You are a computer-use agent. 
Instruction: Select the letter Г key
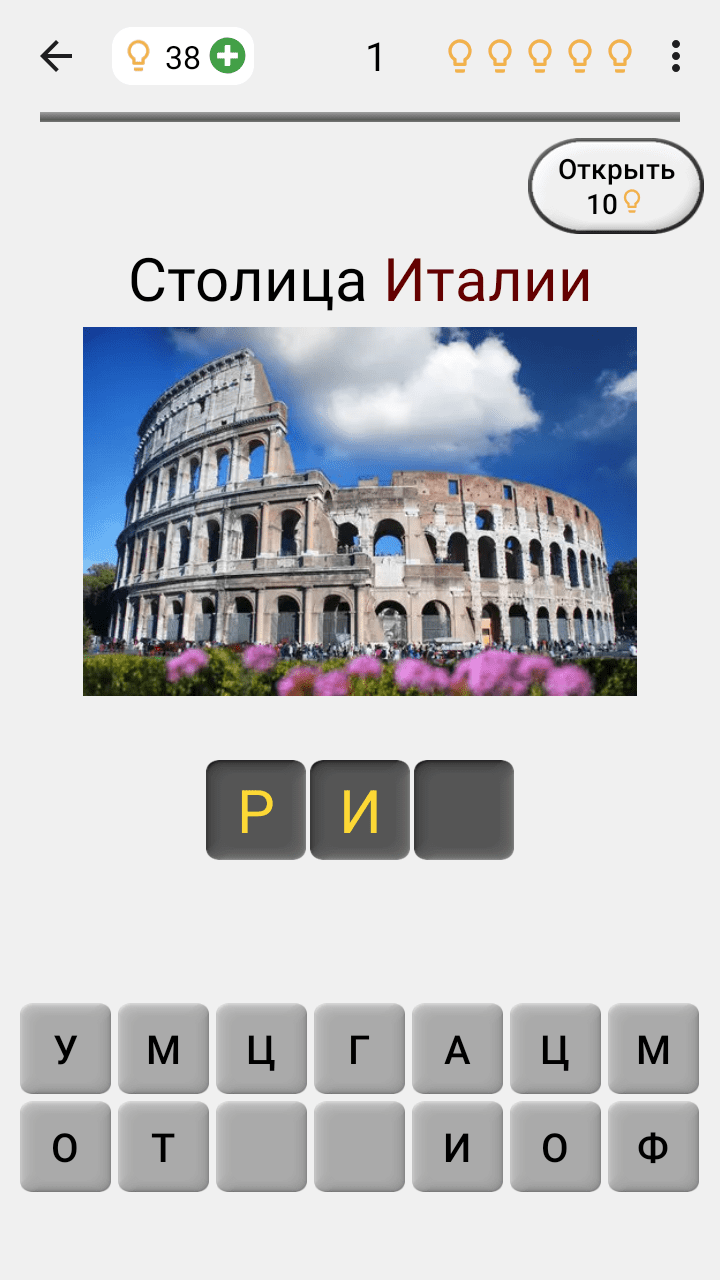click(359, 1049)
